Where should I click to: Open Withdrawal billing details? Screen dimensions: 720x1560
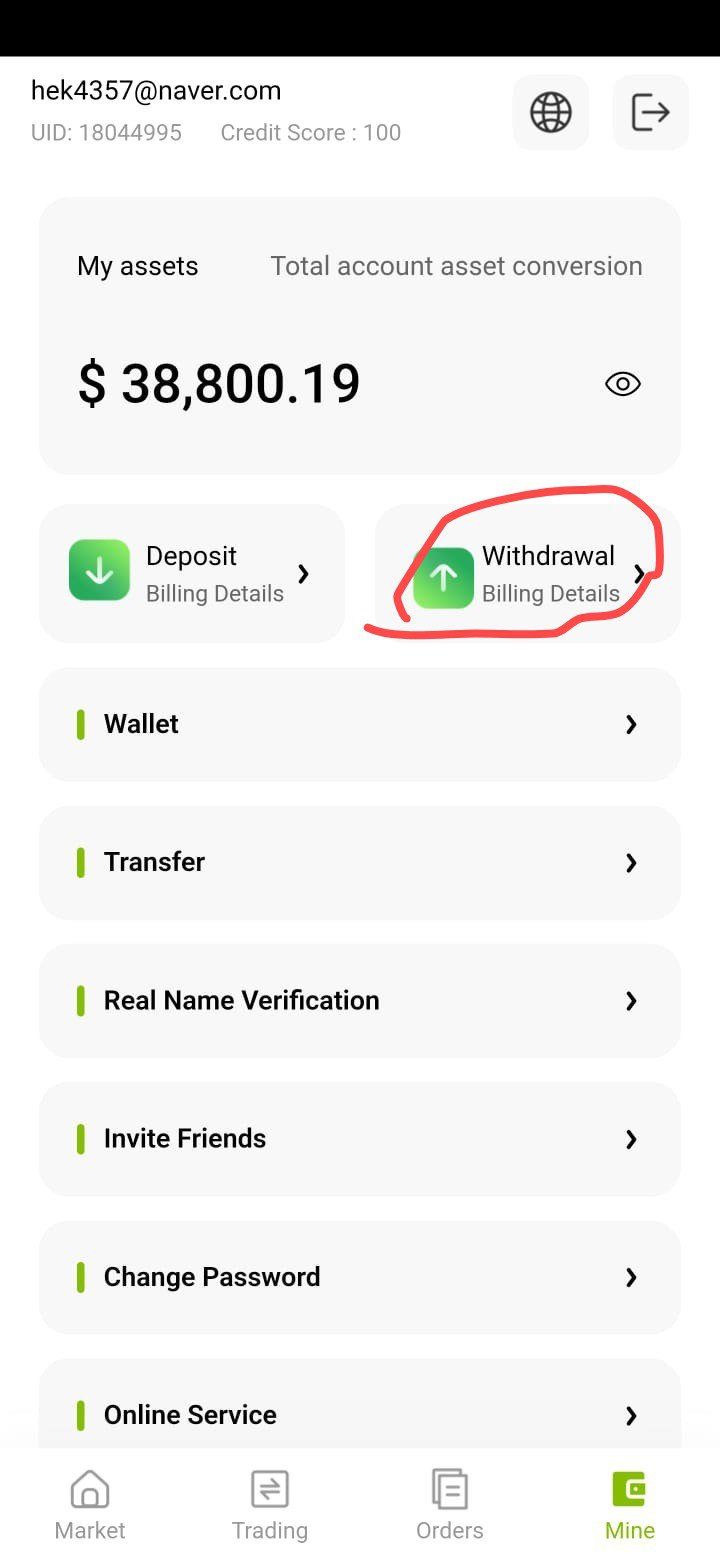(528, 574)
